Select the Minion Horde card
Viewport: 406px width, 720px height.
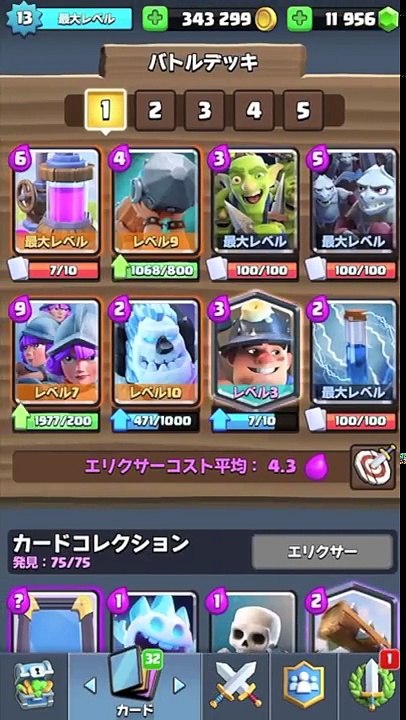[354, 201]
